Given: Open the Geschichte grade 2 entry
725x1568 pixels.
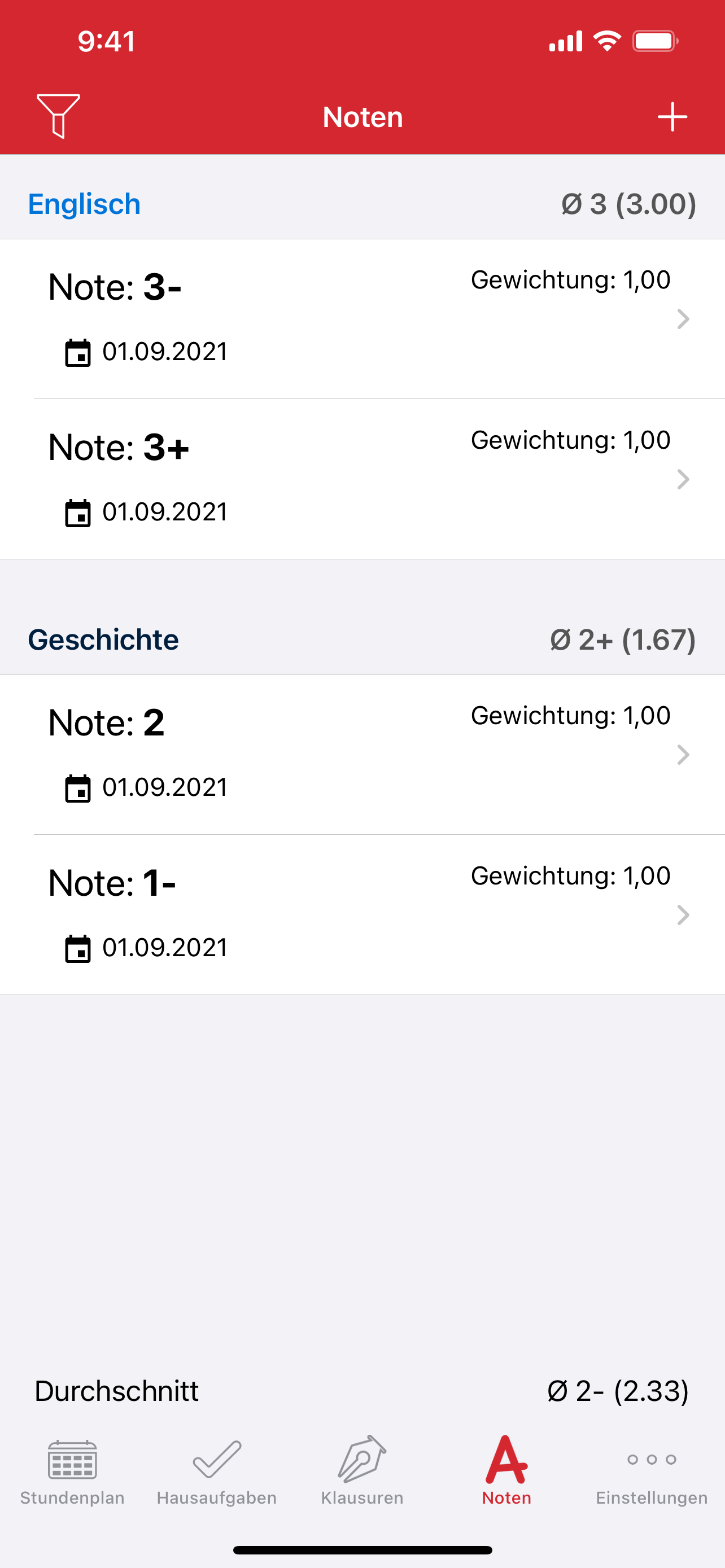Looking at the screenshot, I should (362, 754).
